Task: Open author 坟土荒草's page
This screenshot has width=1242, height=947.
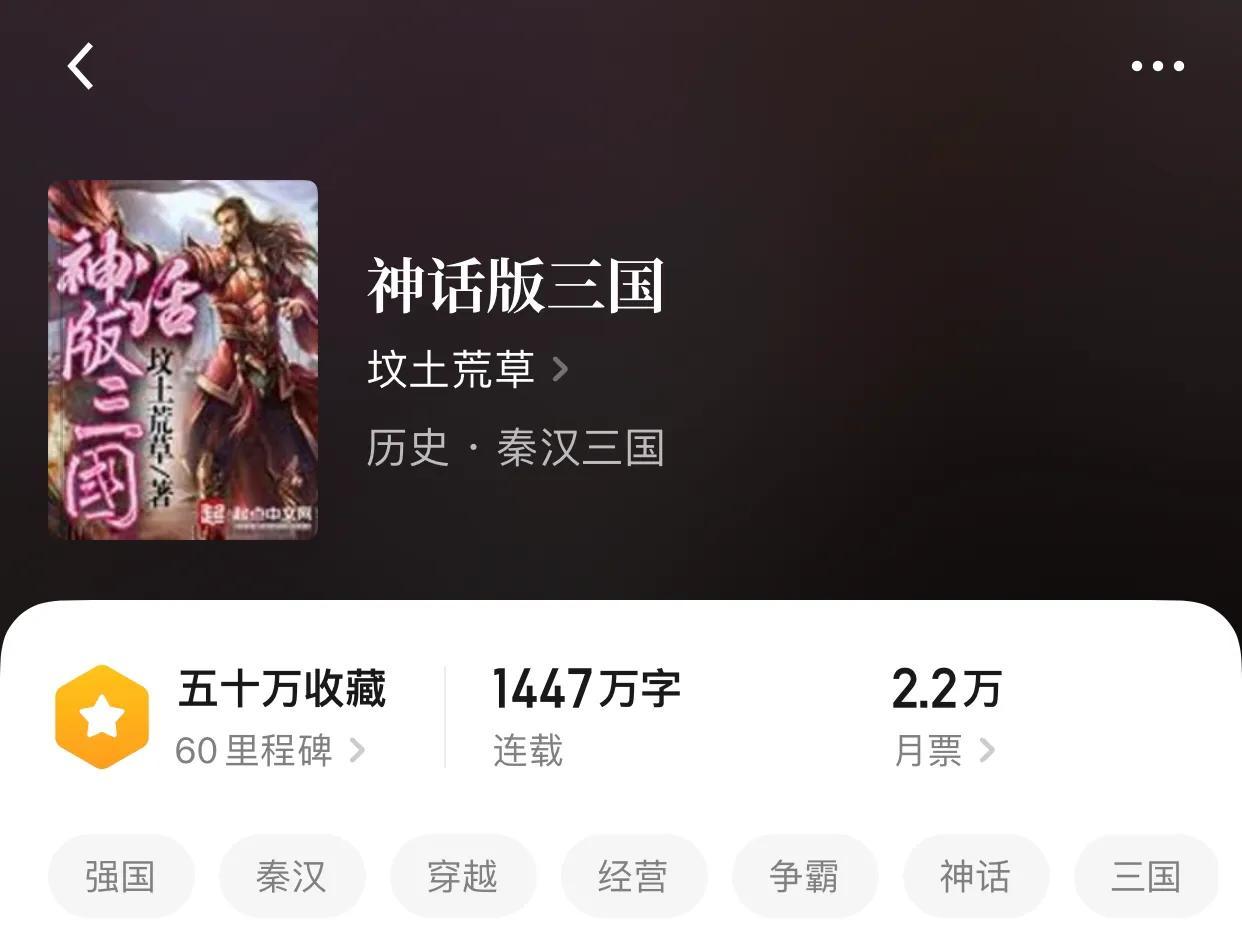Action: (x=466, y=370)
